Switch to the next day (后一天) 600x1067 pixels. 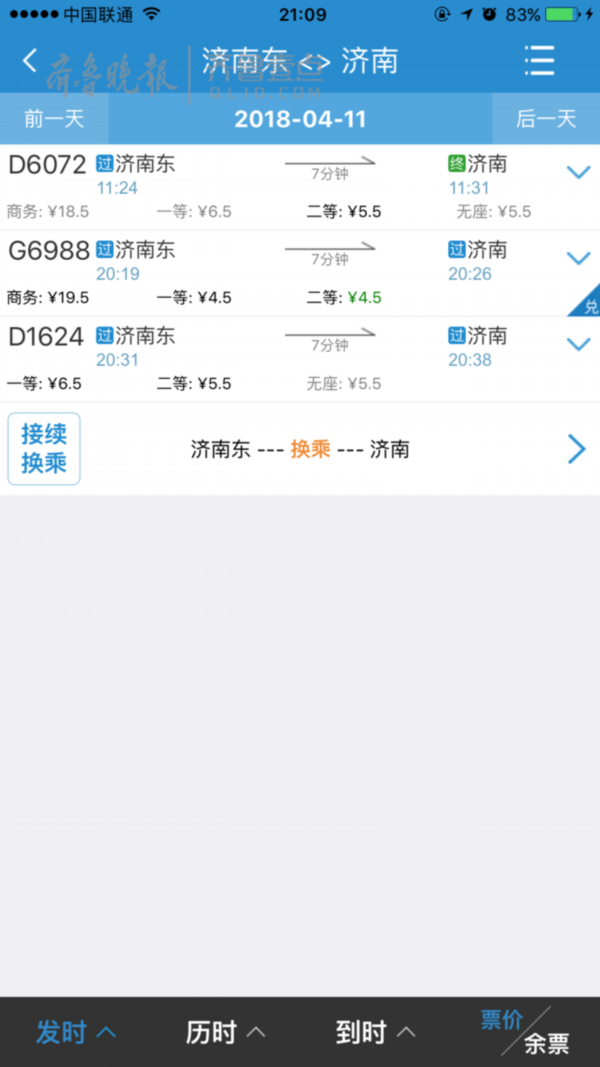(x=546, y=119)
